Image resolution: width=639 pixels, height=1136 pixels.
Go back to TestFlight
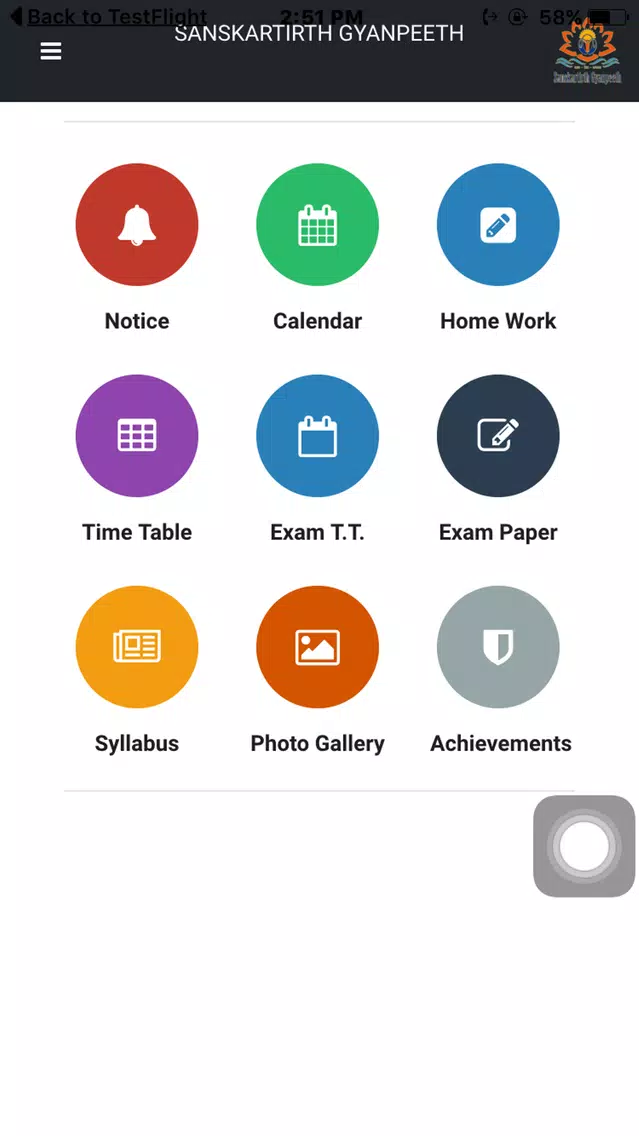pos(107,16)
